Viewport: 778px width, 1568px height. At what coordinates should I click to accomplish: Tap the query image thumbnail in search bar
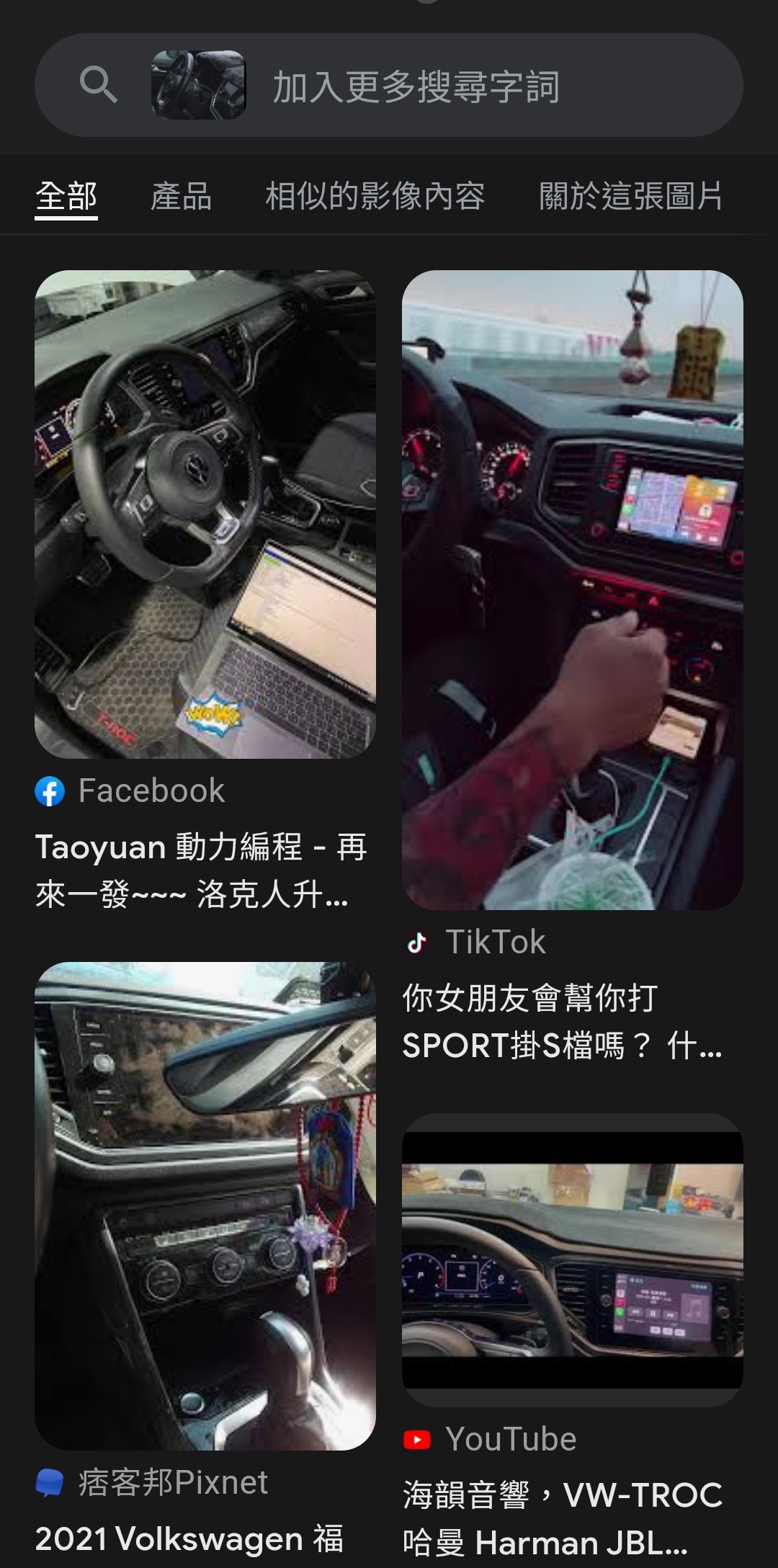(198, 85)
